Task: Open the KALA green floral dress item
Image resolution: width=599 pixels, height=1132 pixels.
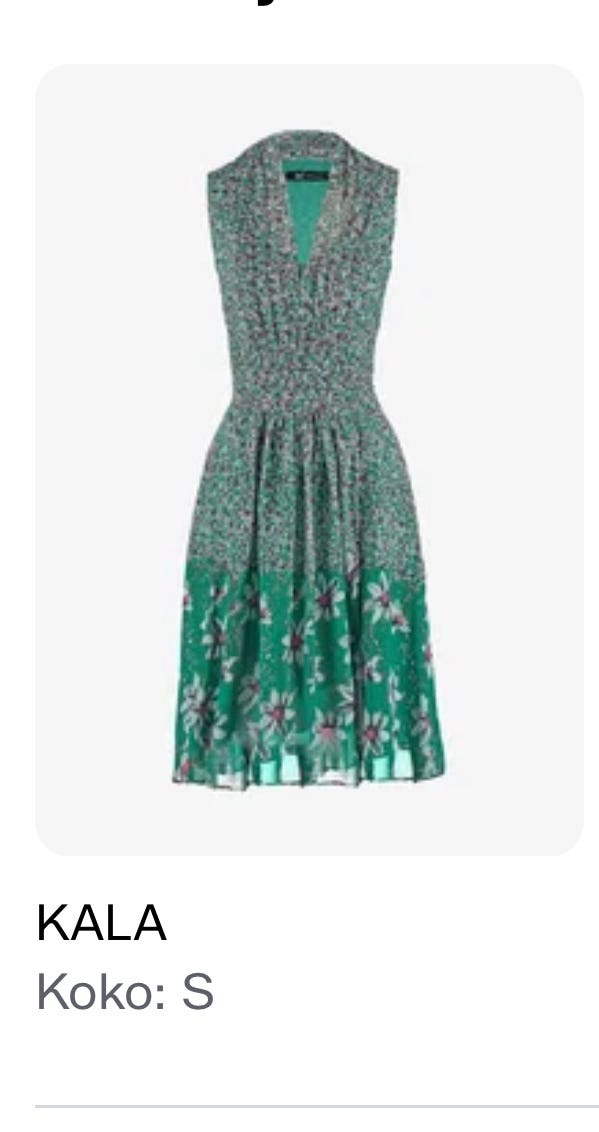Action: pos(309,460)
